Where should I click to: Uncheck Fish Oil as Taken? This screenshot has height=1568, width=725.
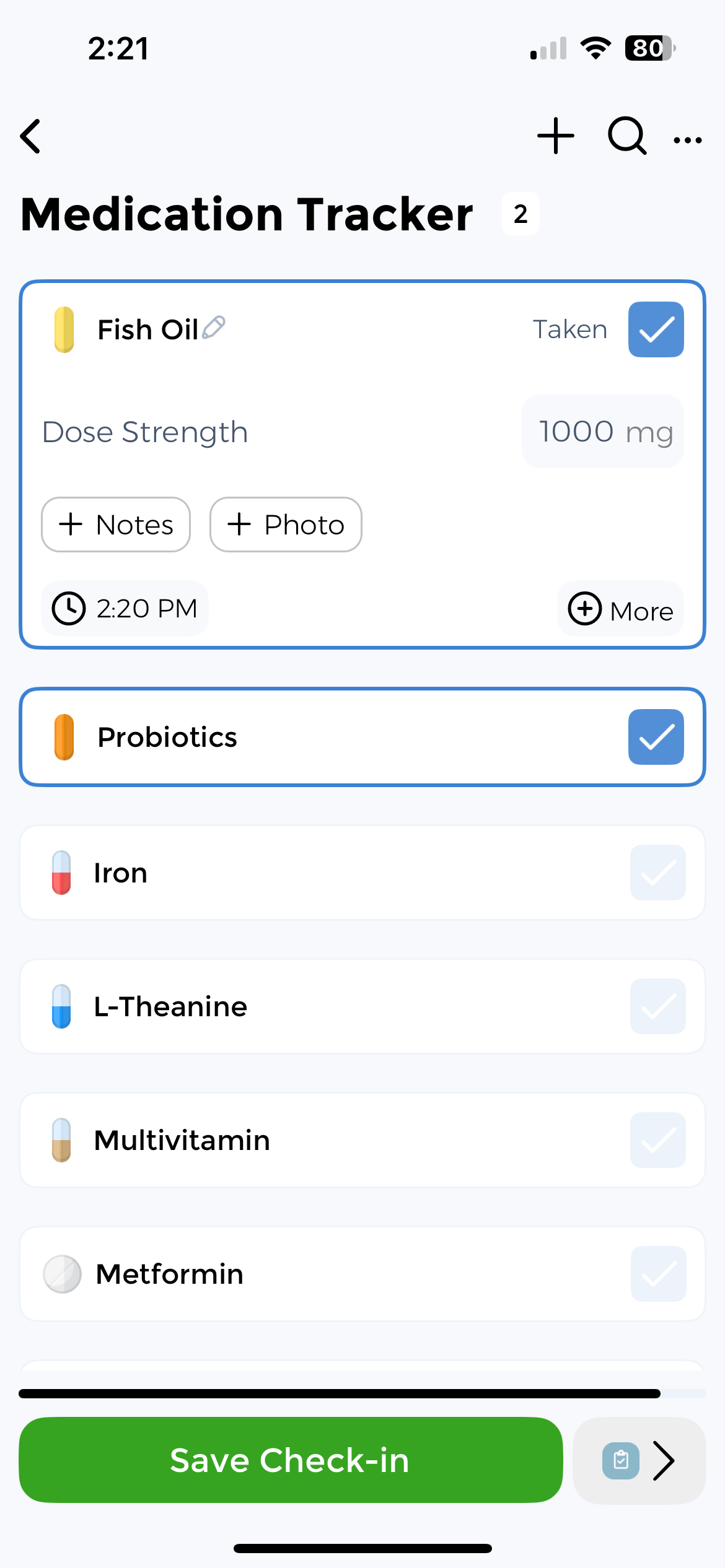click(x=656, y=329)
